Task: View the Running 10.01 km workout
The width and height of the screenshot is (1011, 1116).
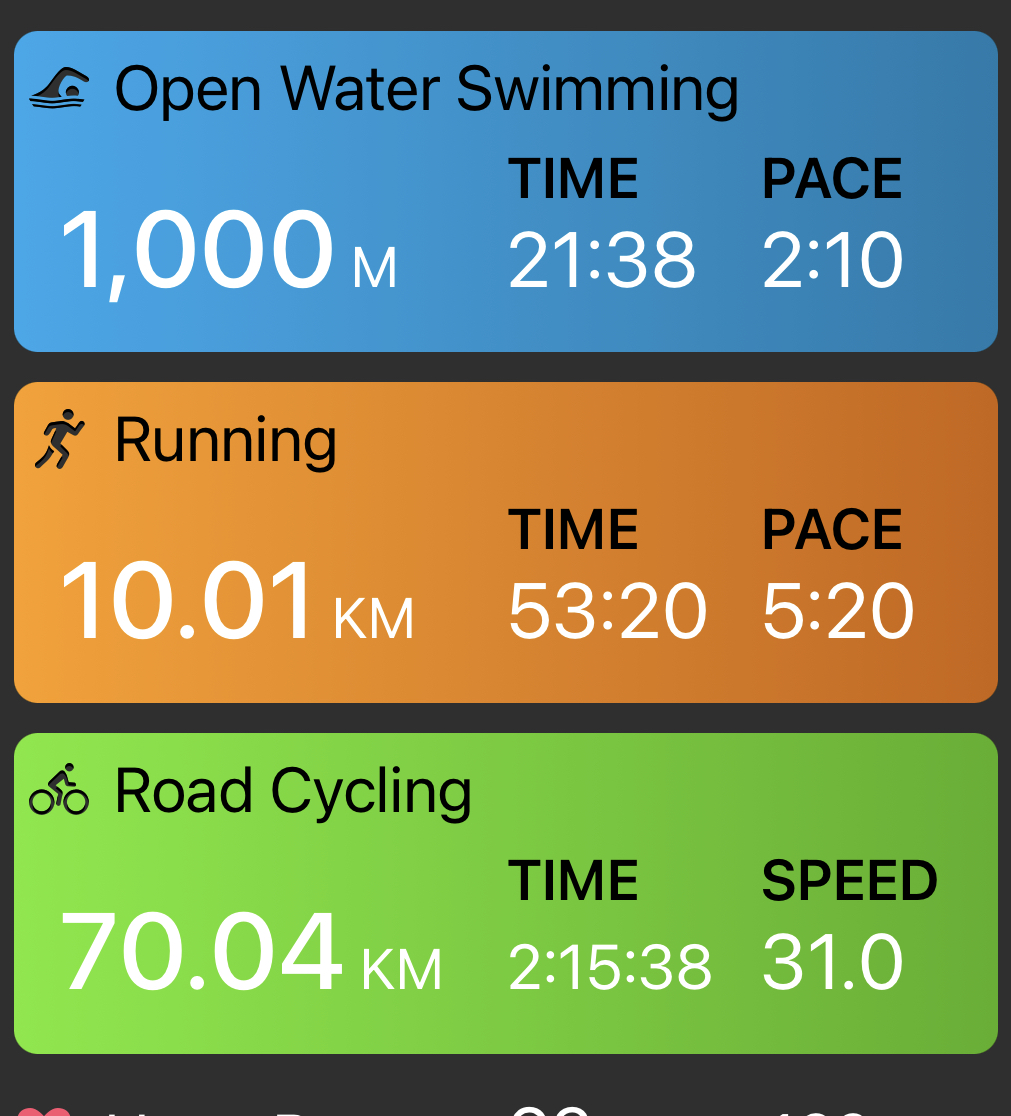Action: tap(505, 543)
